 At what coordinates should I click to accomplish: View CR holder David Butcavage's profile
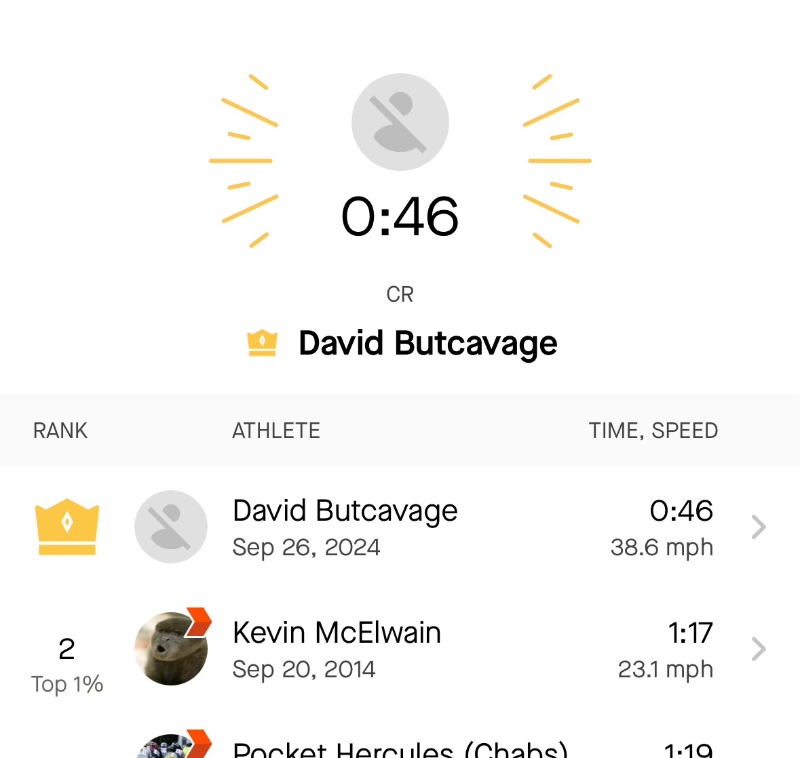tap(427, 343)
